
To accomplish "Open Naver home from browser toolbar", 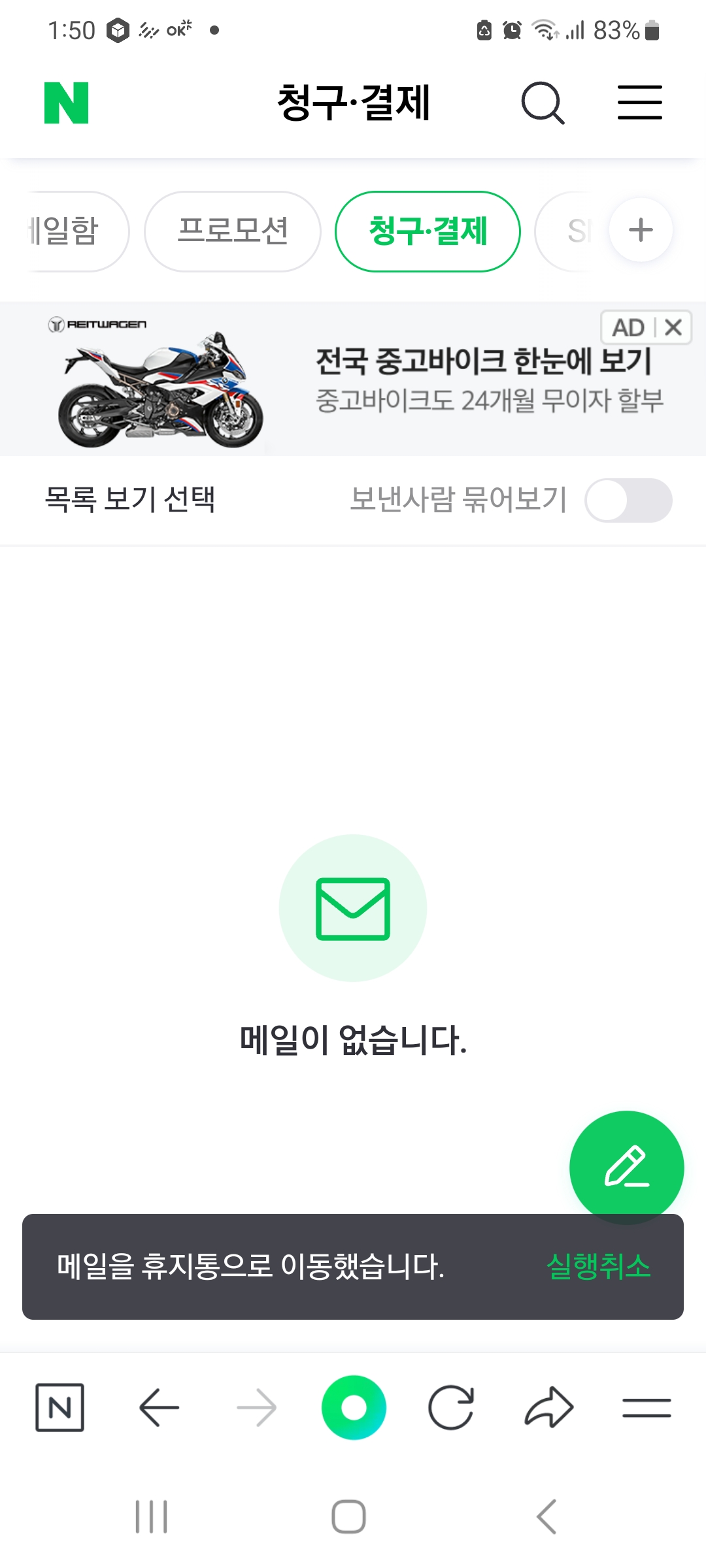I will coord(59,1407).
